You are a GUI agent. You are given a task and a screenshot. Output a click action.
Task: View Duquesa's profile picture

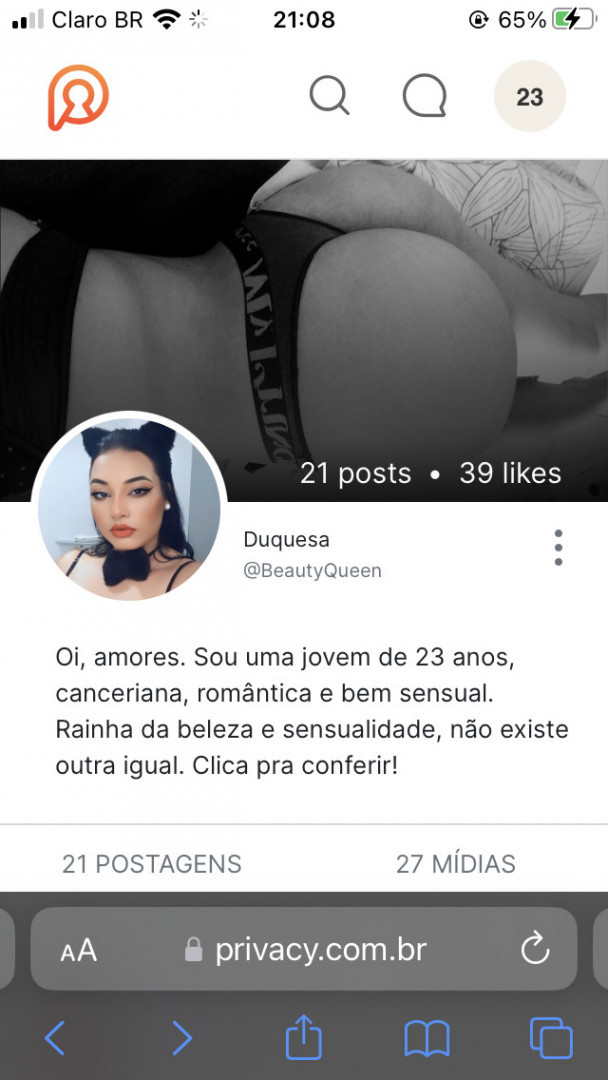coord(129,509)
